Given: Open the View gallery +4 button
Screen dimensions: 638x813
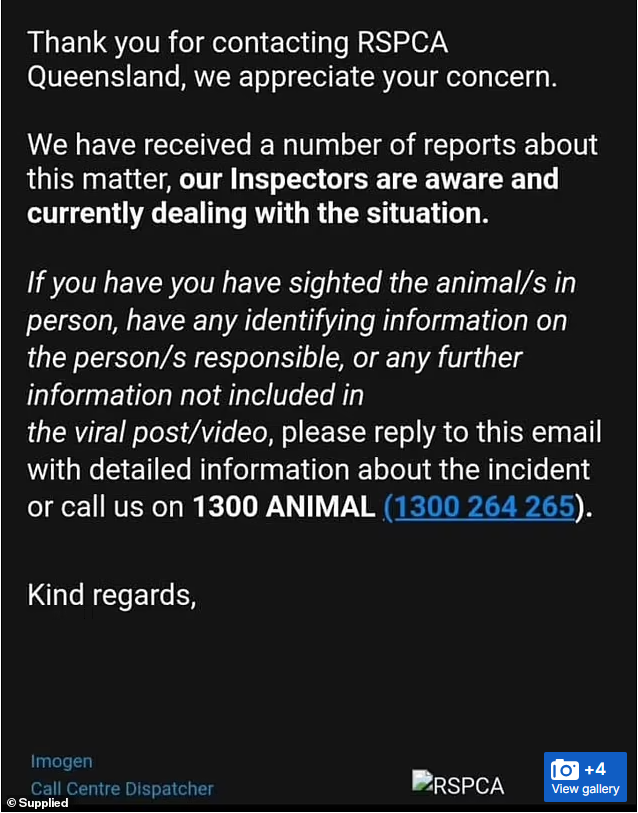Looking at the screenshot, I should [x=585, y=777].
